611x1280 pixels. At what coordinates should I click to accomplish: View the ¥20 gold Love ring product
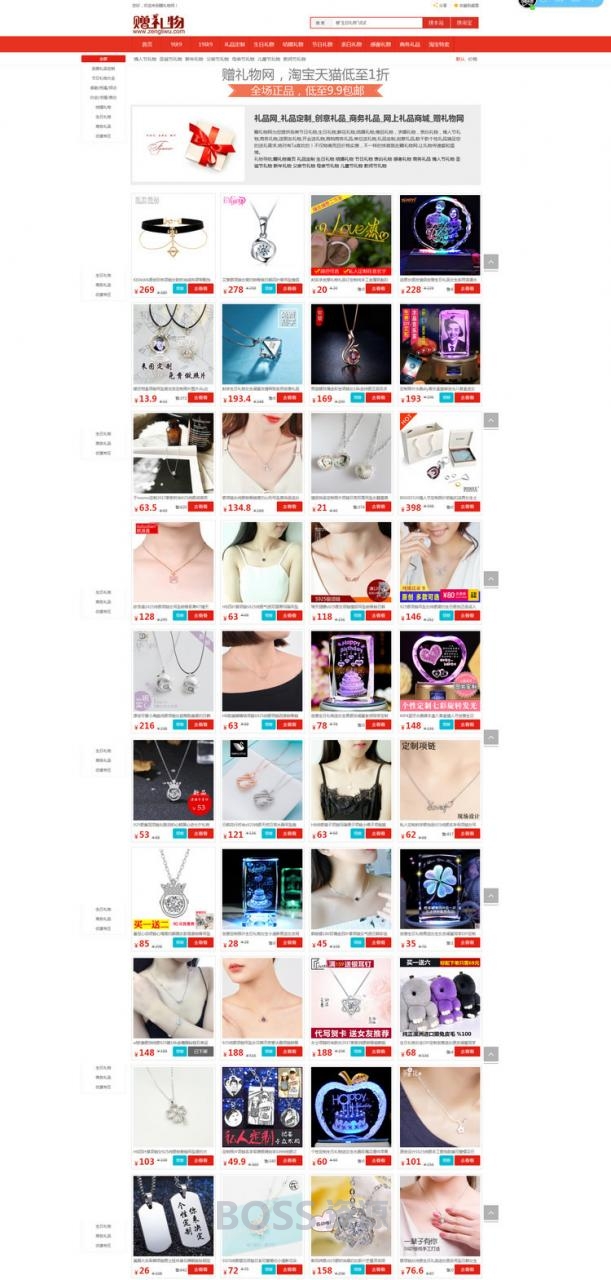[x=350, y=234]
